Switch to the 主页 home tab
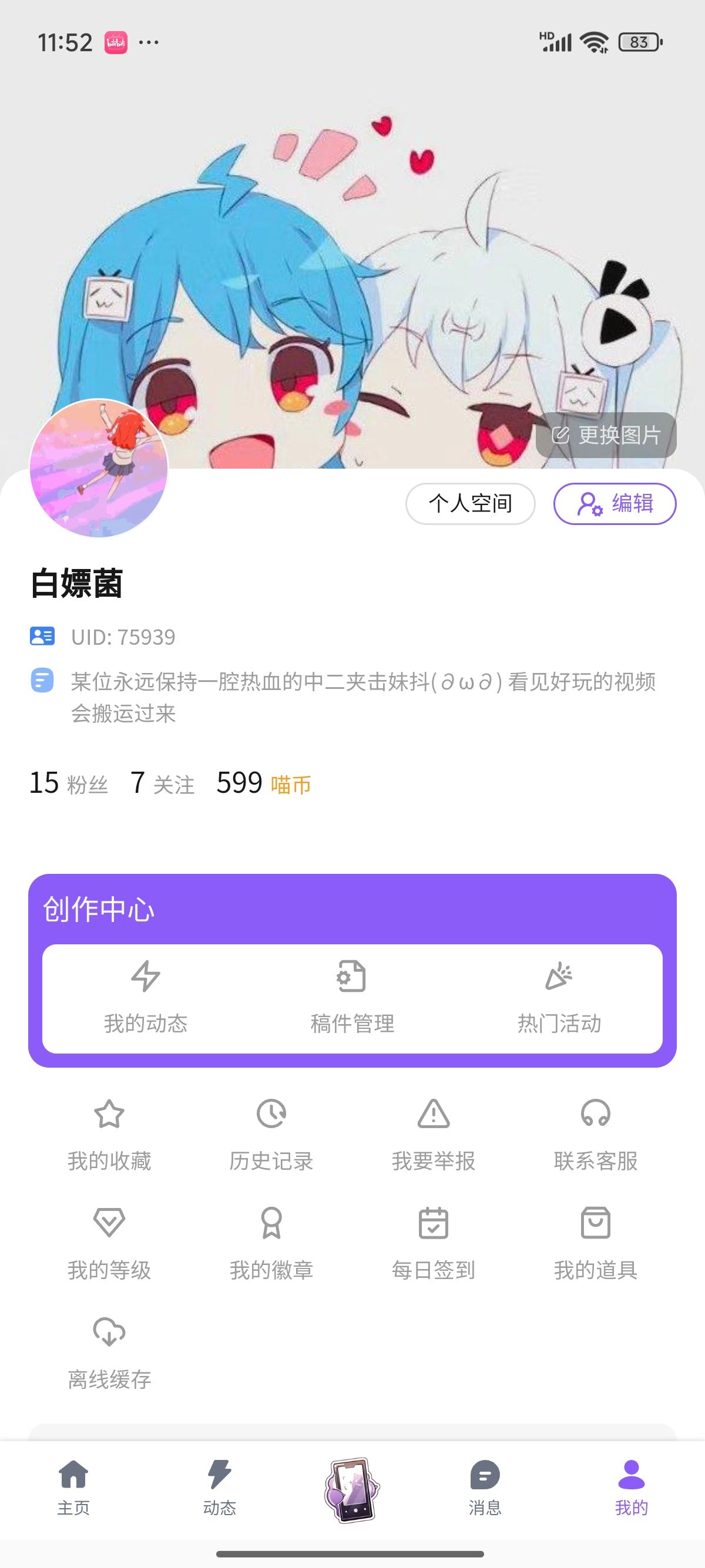This screenshot has height=1568, width=705. coord(73,1487)
